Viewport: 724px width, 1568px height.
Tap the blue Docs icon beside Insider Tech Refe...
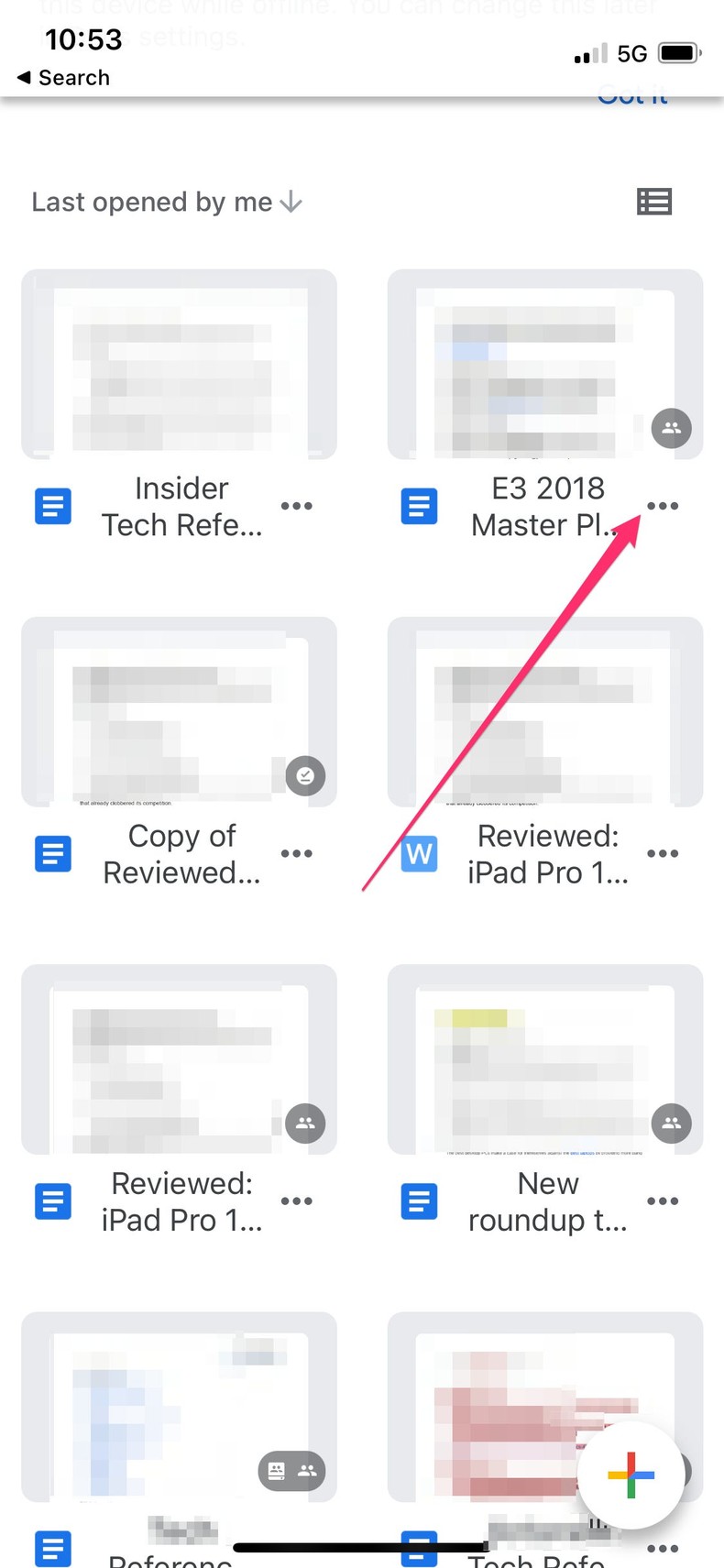point(52,506)
